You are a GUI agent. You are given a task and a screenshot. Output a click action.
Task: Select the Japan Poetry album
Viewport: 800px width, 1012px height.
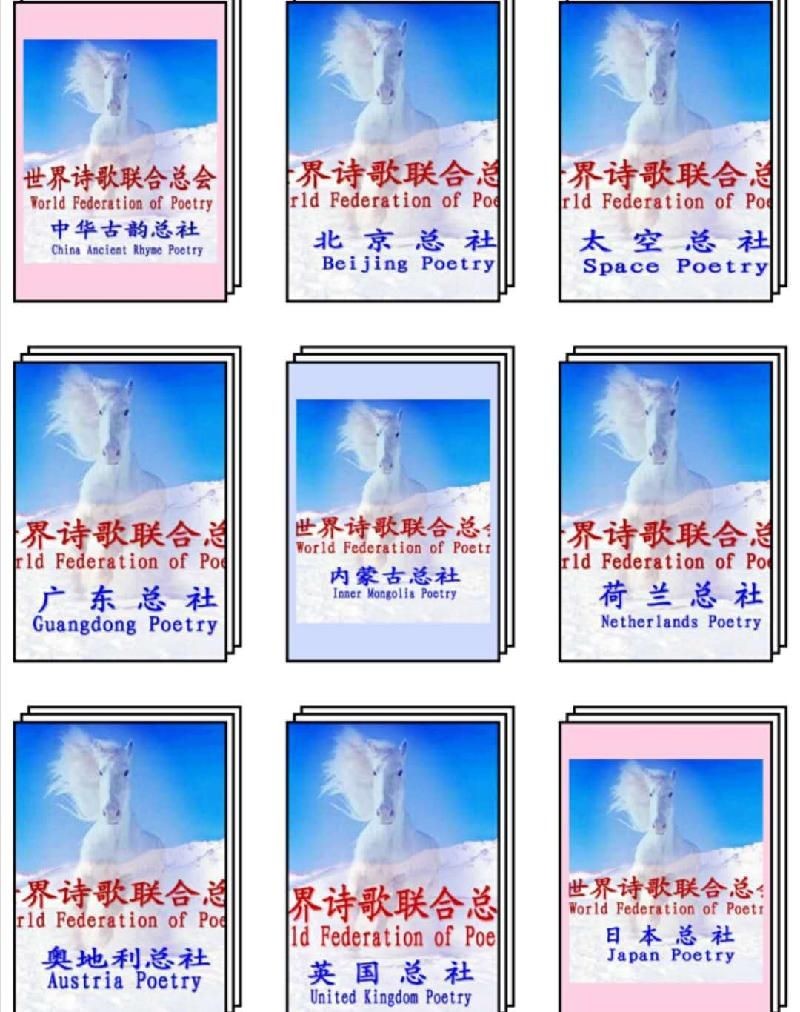pyautogui.click(x=666, y=865)
